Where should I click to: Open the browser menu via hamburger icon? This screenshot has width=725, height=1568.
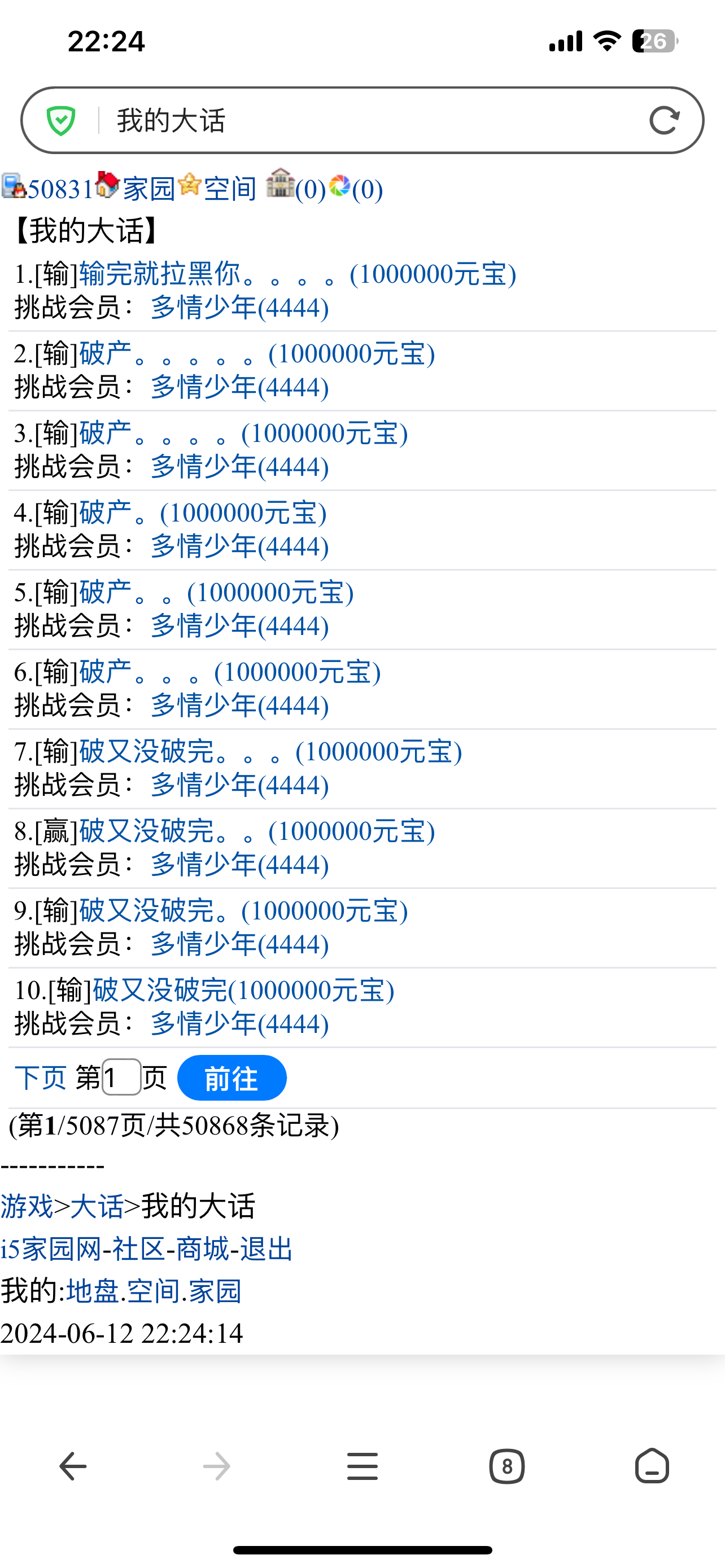click(362, 1465)
